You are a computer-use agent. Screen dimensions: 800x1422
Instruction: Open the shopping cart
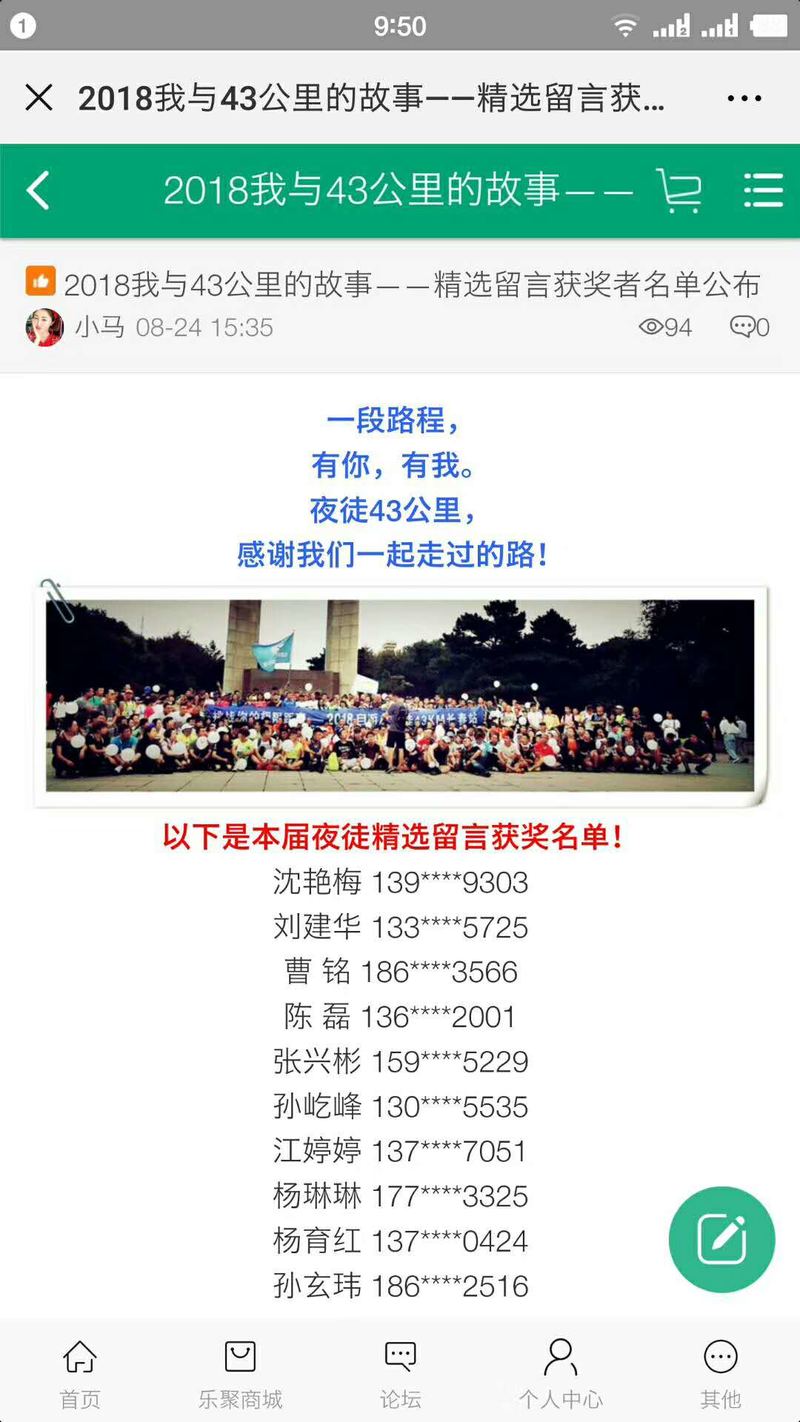[x=679, y=190]
